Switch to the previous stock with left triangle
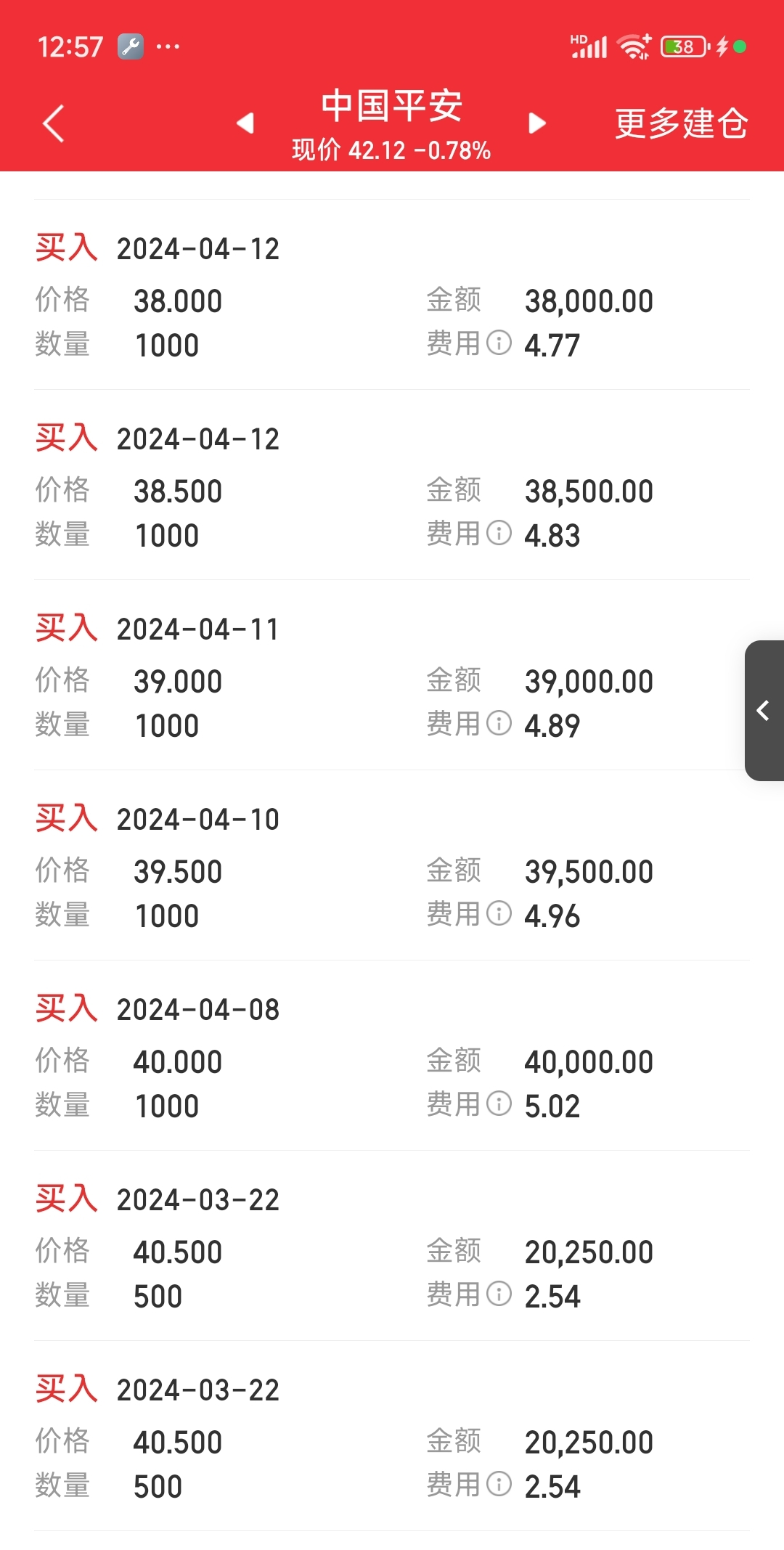The height and width of the screenshot is (1550, 784). [x=245, y=123]
